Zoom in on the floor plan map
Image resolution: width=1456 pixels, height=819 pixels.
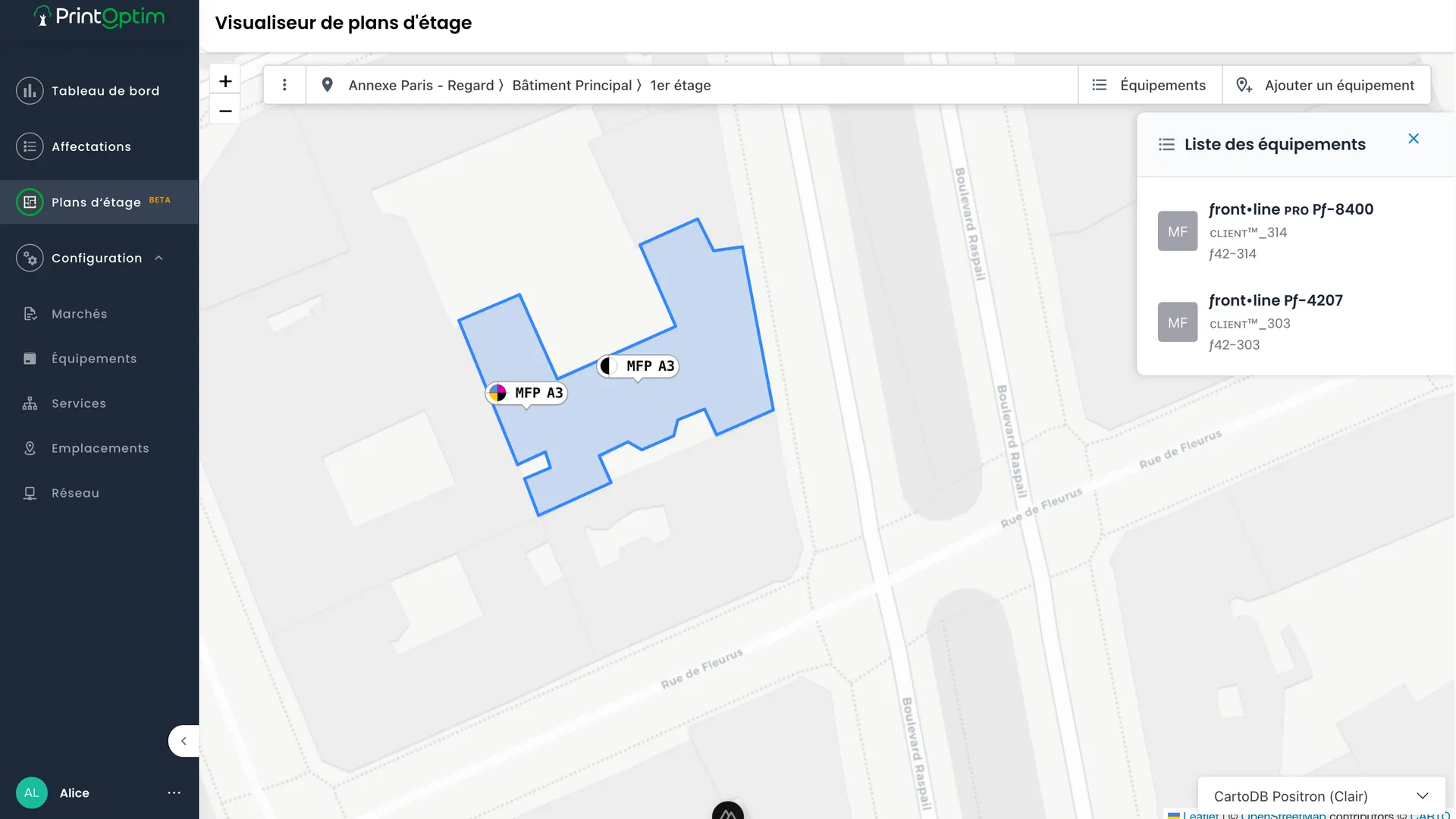(225, 81)
